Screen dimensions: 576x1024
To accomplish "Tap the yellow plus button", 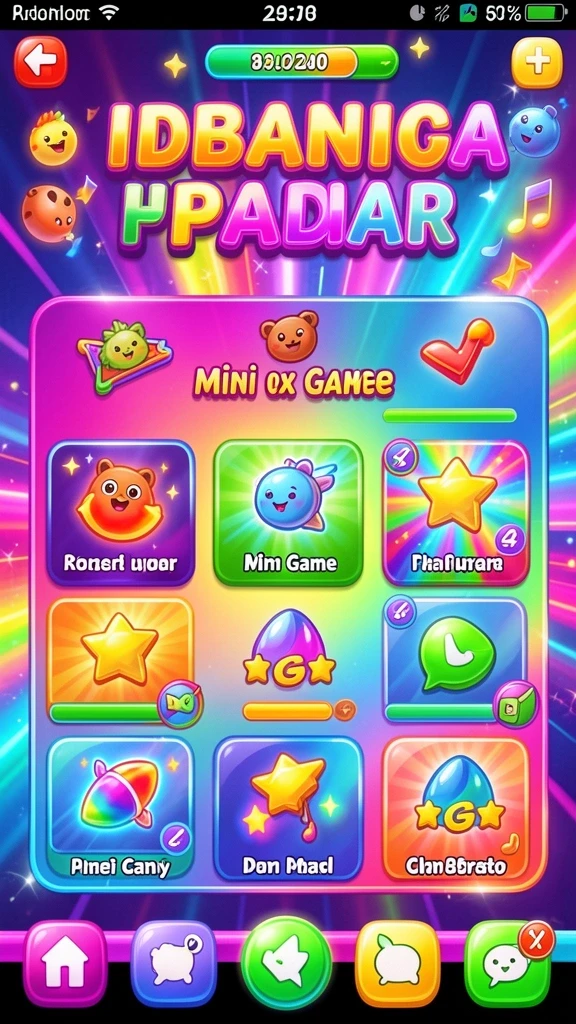I will 537,63.
